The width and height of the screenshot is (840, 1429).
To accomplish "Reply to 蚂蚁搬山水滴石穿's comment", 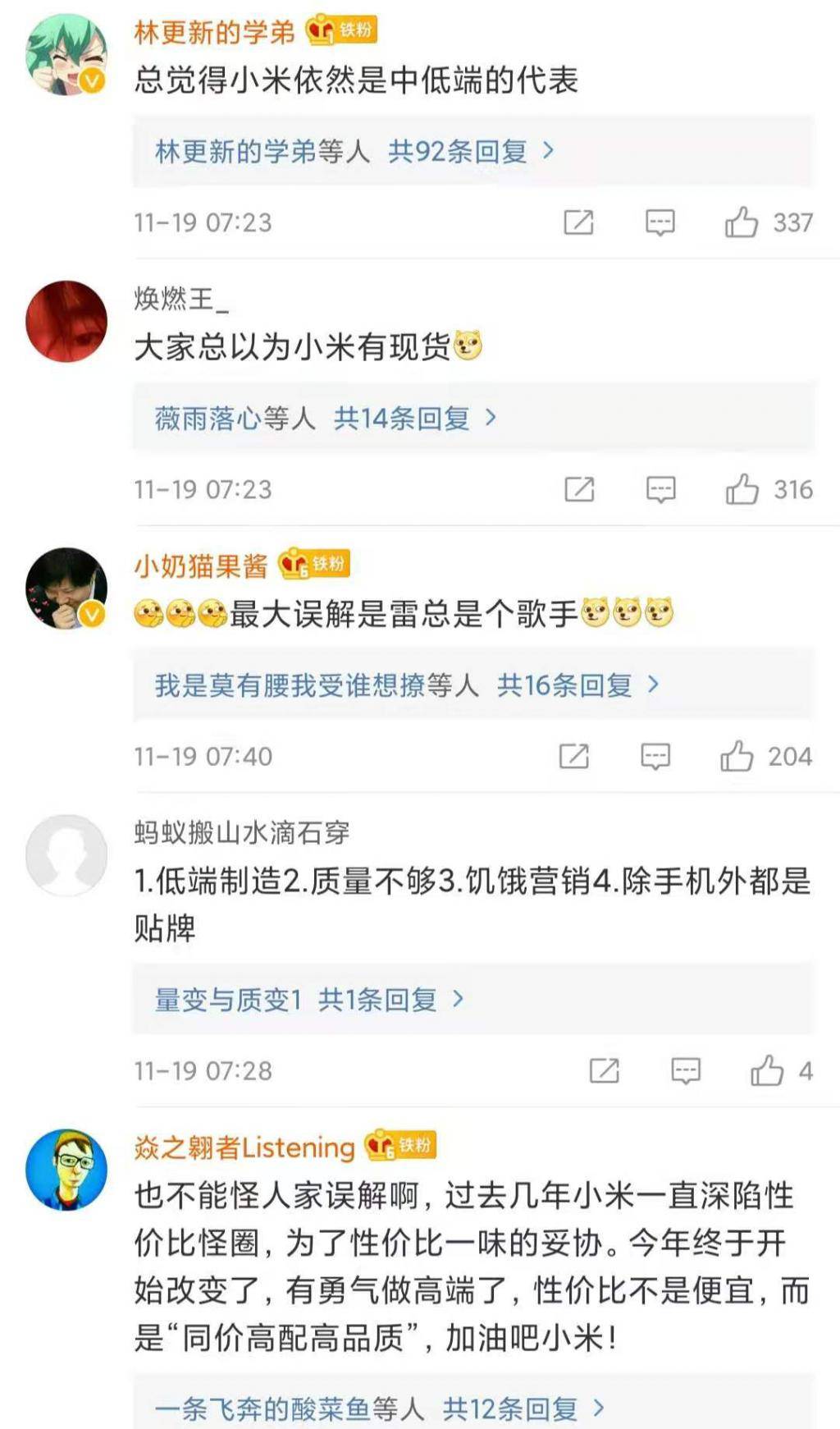I will pyautogui.click(x=686, y=1070).
